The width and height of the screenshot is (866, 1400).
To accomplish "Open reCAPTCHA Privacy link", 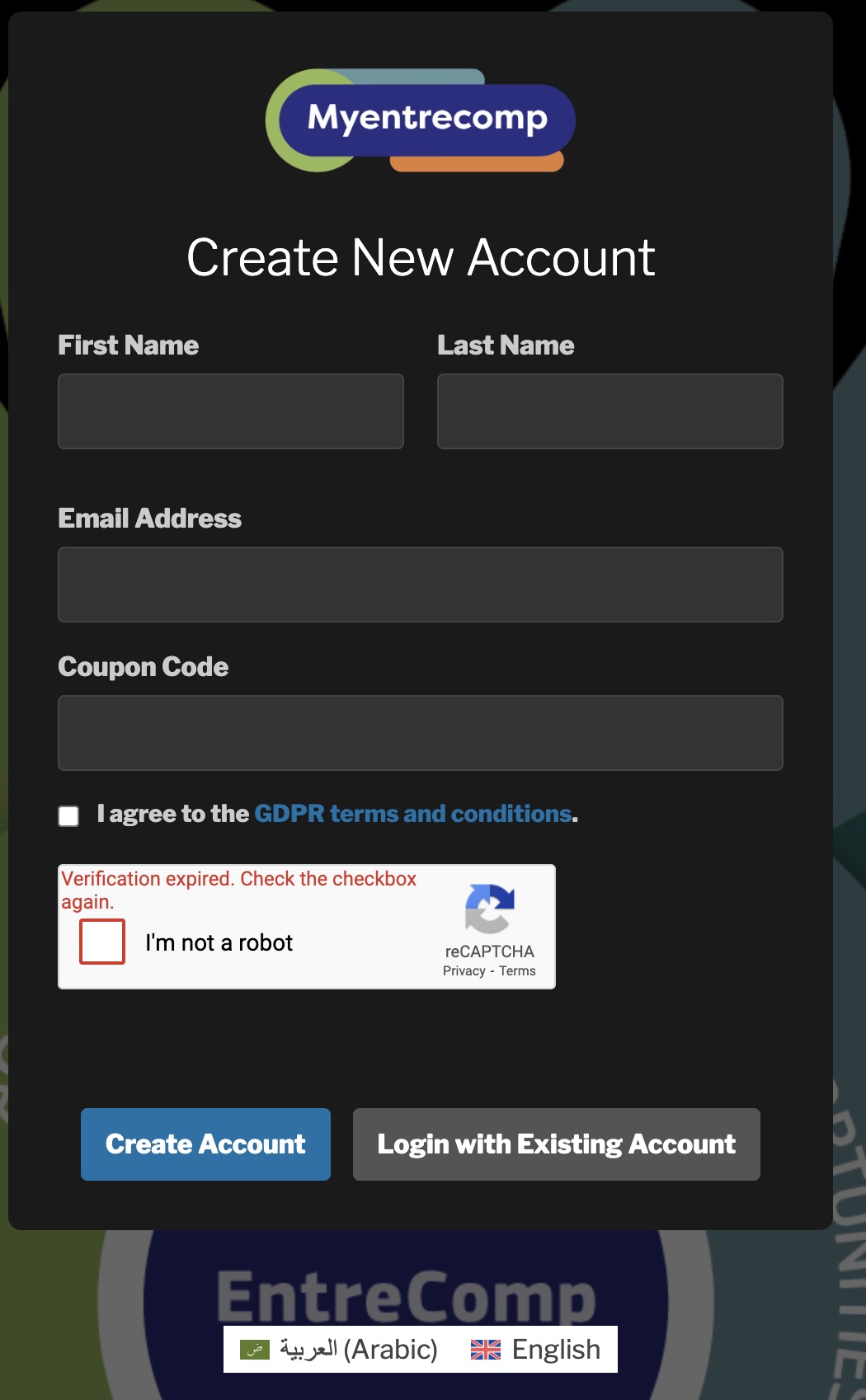I will (x=464, y=971).
